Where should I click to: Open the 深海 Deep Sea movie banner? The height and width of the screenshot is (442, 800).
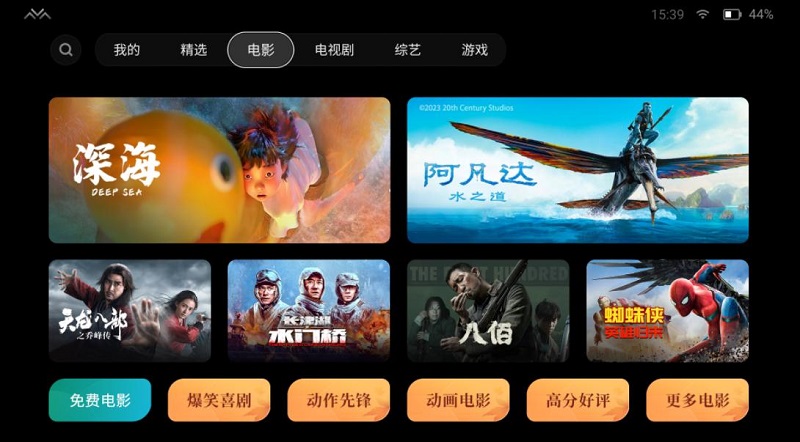(219, 170)
